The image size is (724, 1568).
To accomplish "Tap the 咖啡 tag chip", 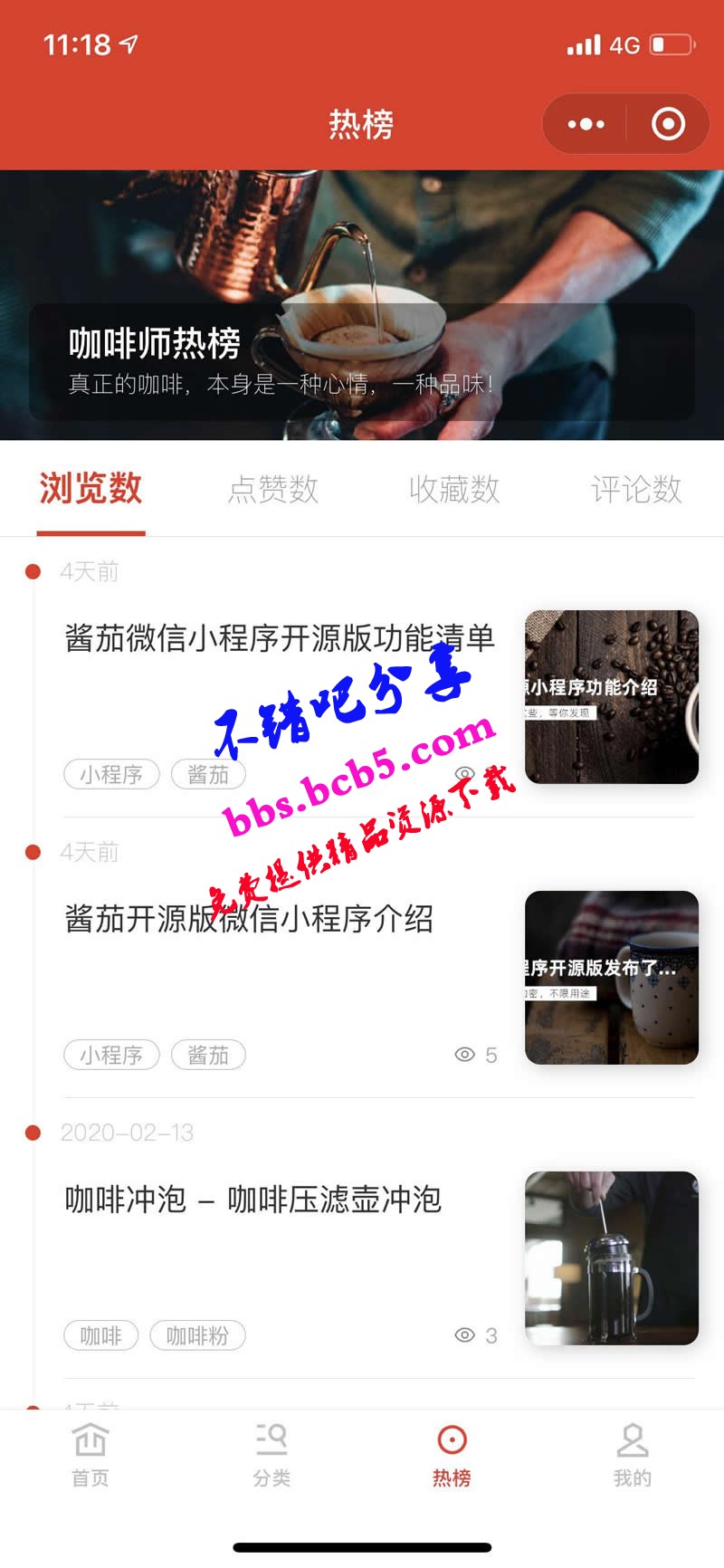I will (x=100, y=1335).
